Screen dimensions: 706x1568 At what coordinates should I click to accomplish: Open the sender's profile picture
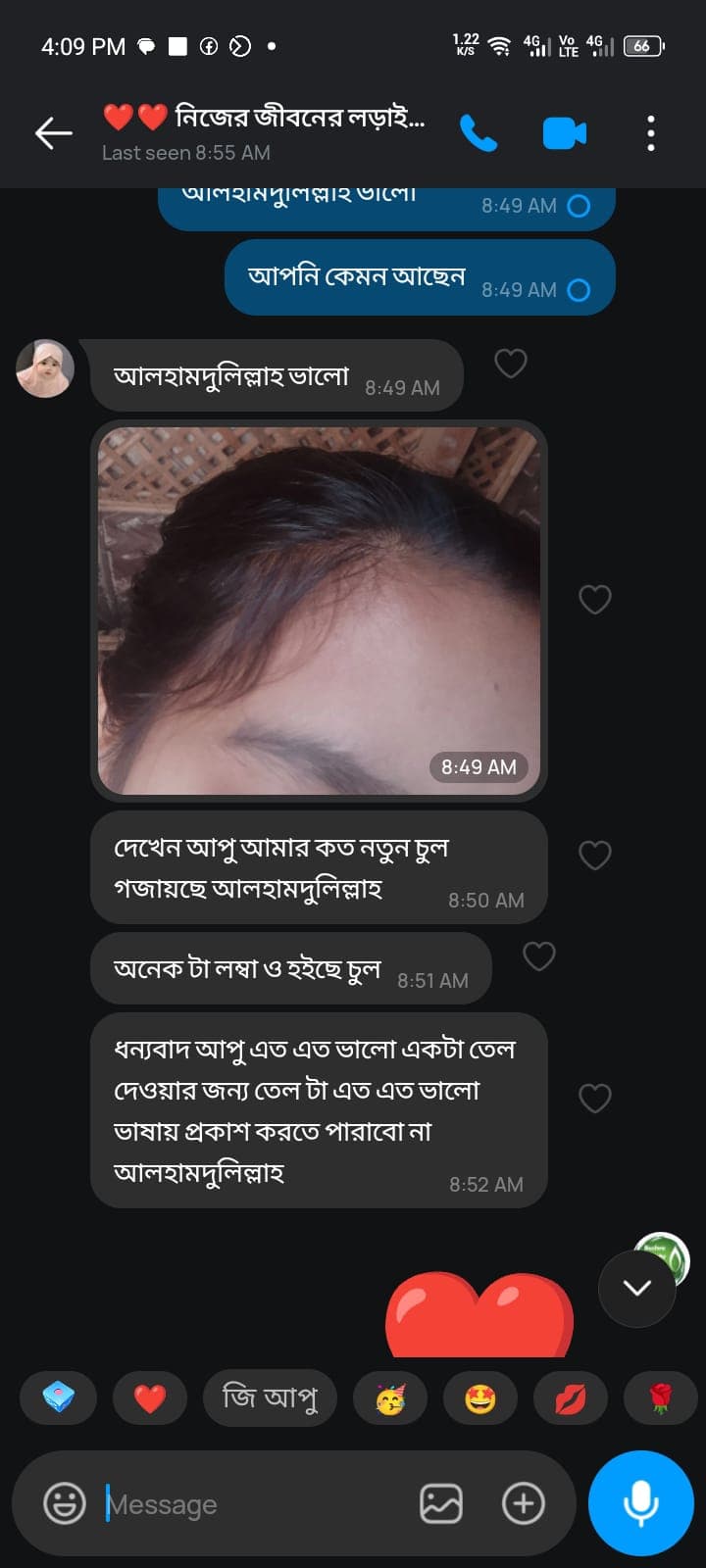(x=44, y=367)
